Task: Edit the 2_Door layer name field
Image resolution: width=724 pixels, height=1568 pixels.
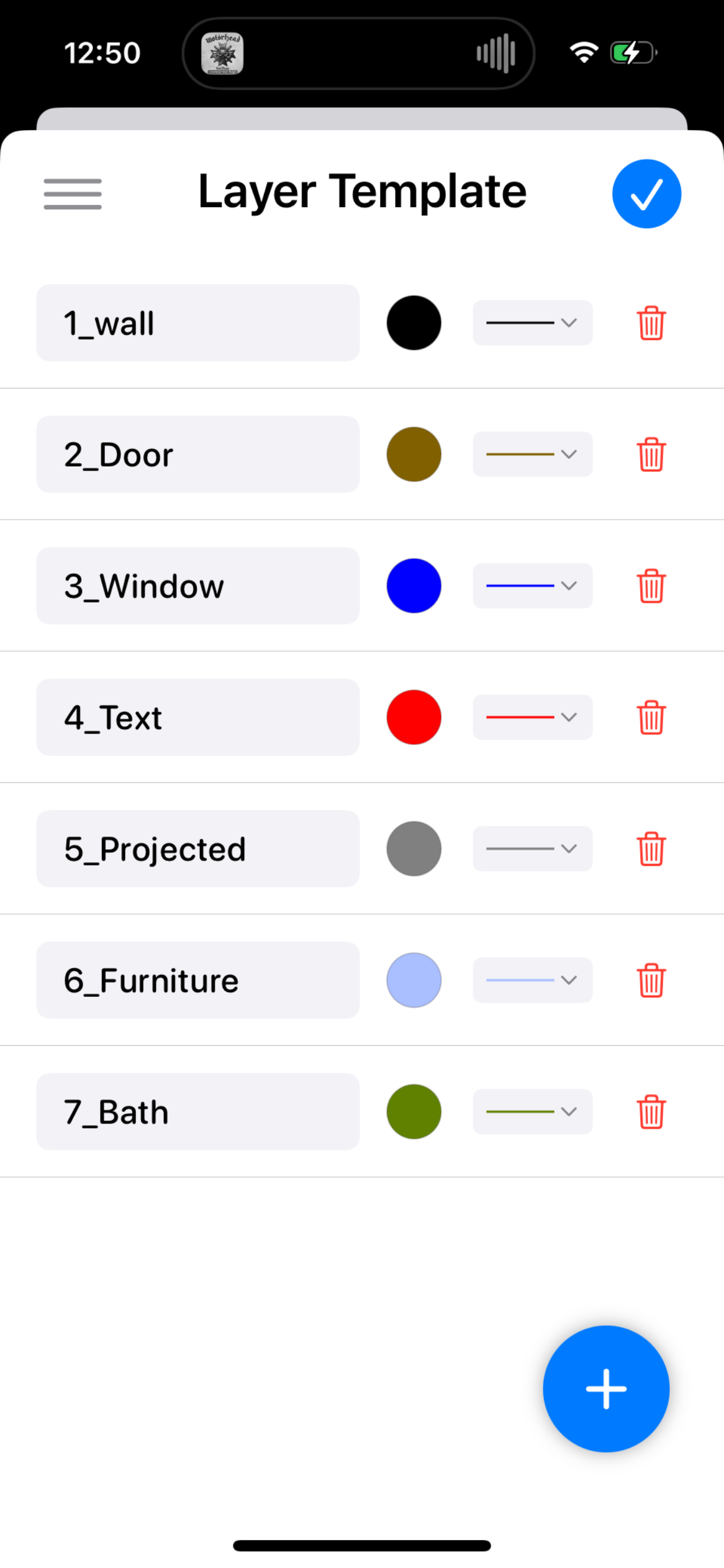Action: (198, 454)
